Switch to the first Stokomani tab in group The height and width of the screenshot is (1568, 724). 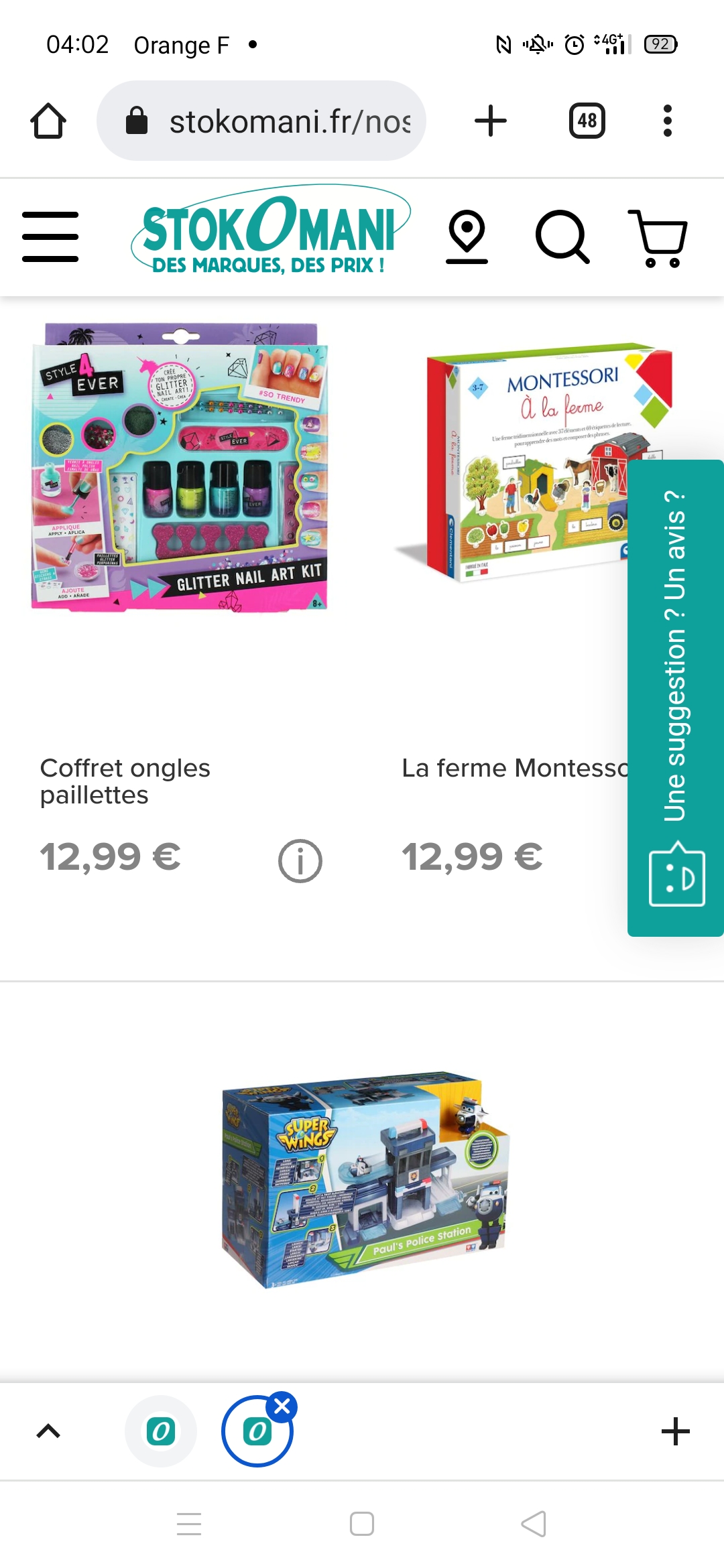tap(161, 1431)
